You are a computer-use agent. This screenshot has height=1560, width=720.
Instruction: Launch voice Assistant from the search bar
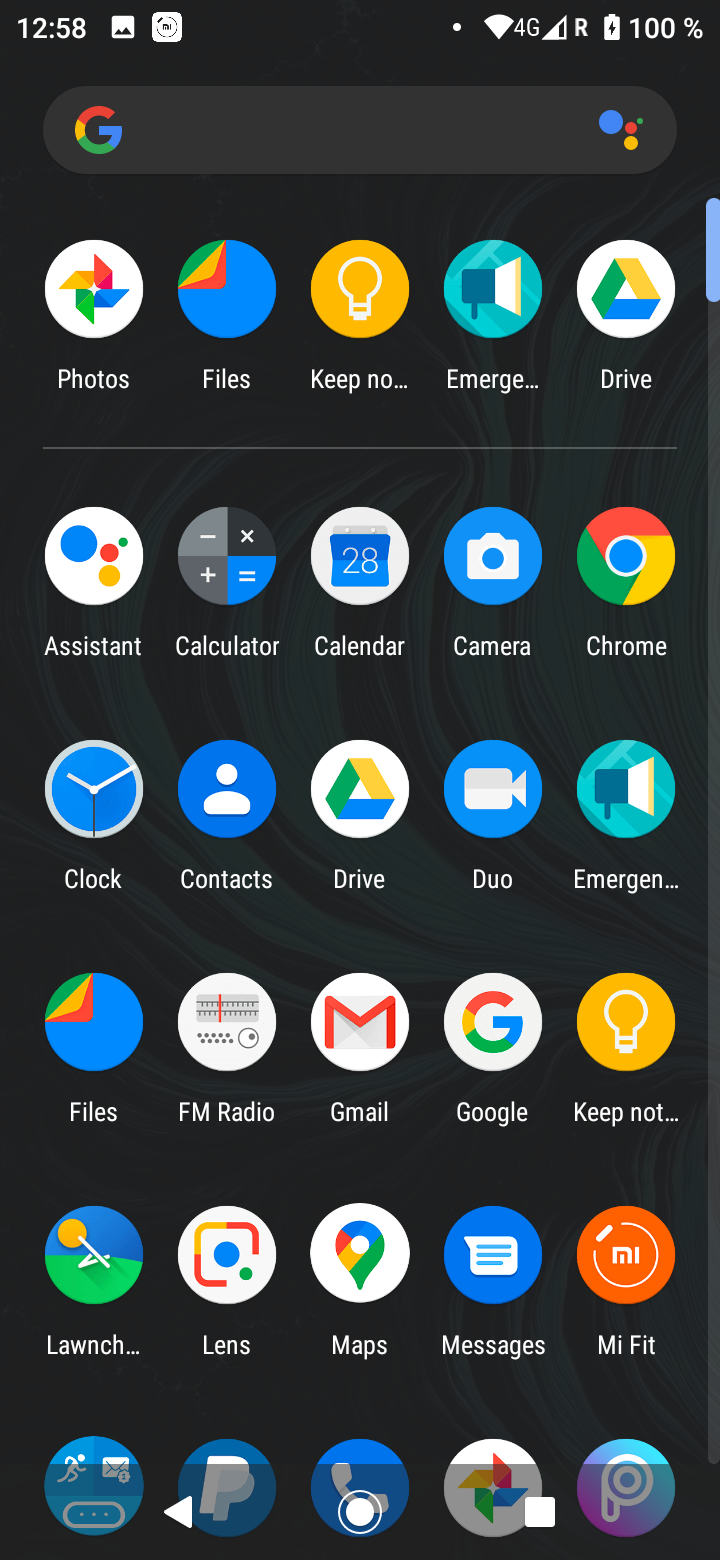[x=621, y=130]
